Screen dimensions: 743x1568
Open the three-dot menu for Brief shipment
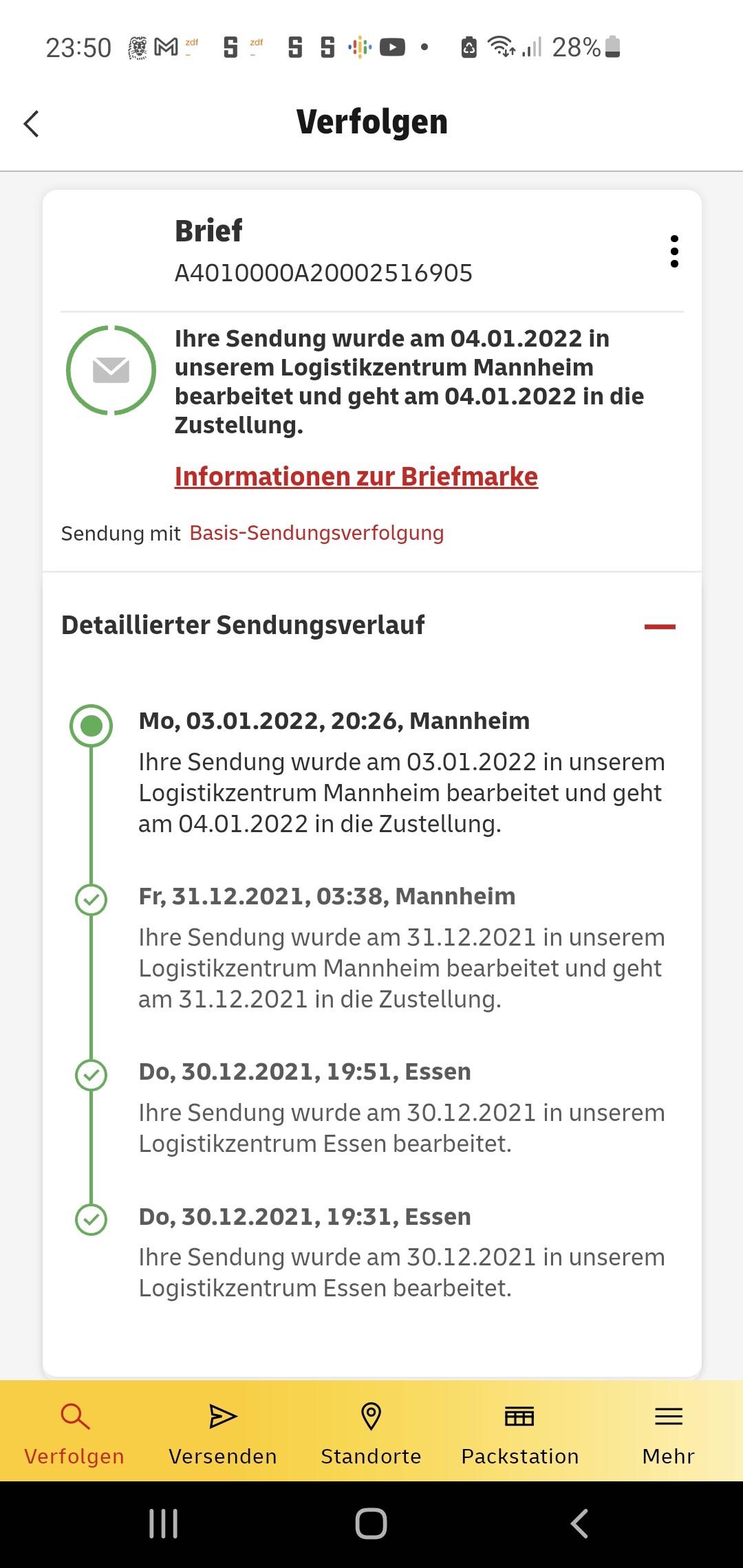point(674,251)
